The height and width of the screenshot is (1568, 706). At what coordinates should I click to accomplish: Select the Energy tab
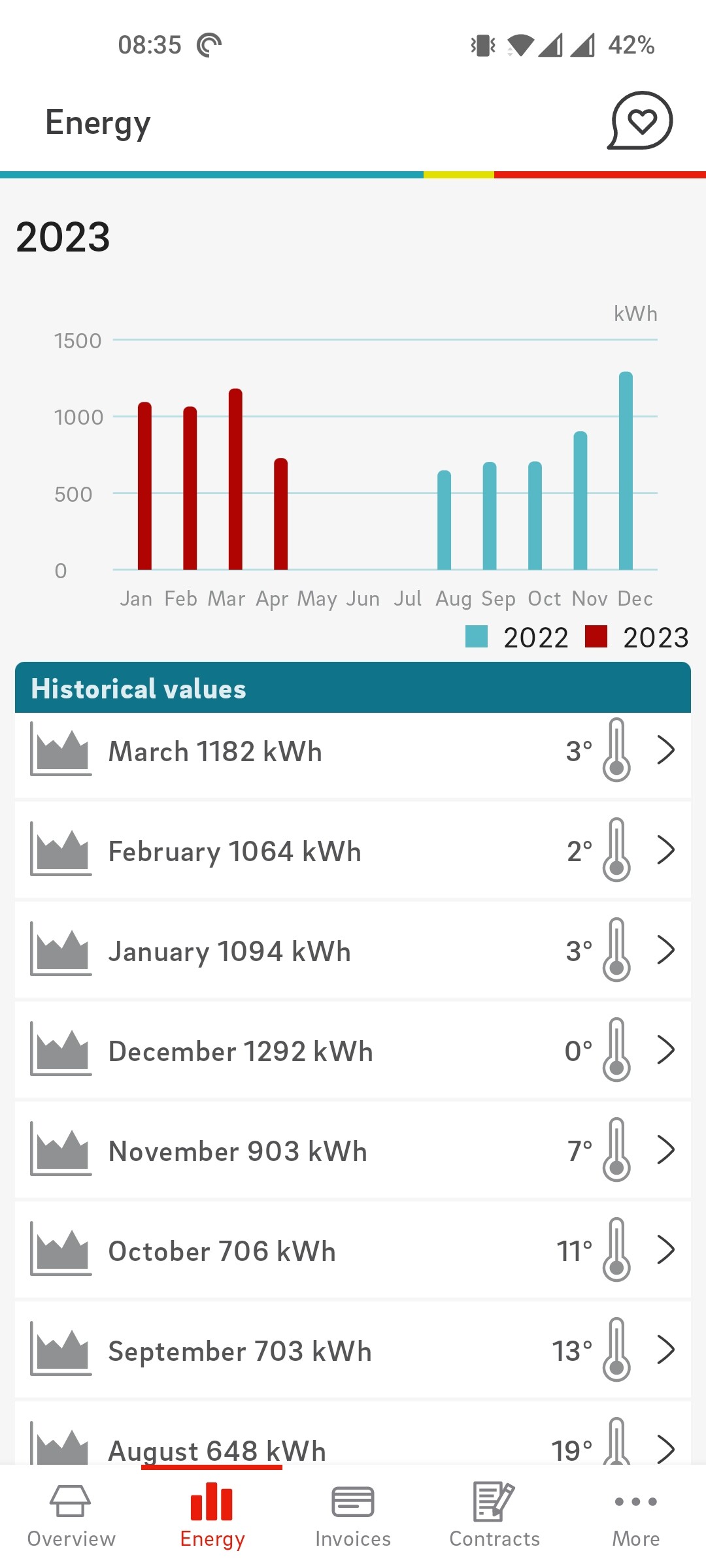click(x=212, y=1516)
